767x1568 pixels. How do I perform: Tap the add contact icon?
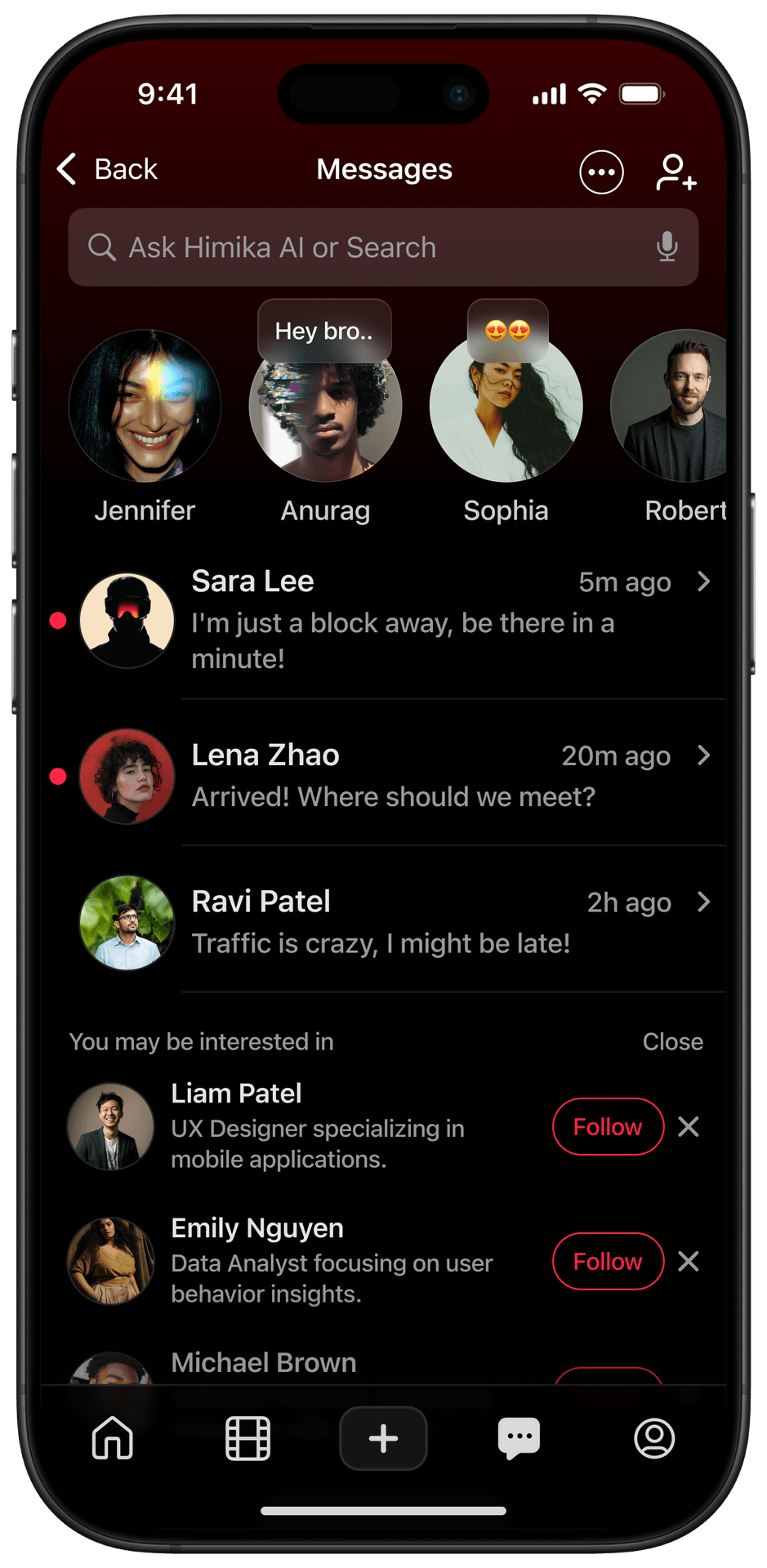(676, 172)
